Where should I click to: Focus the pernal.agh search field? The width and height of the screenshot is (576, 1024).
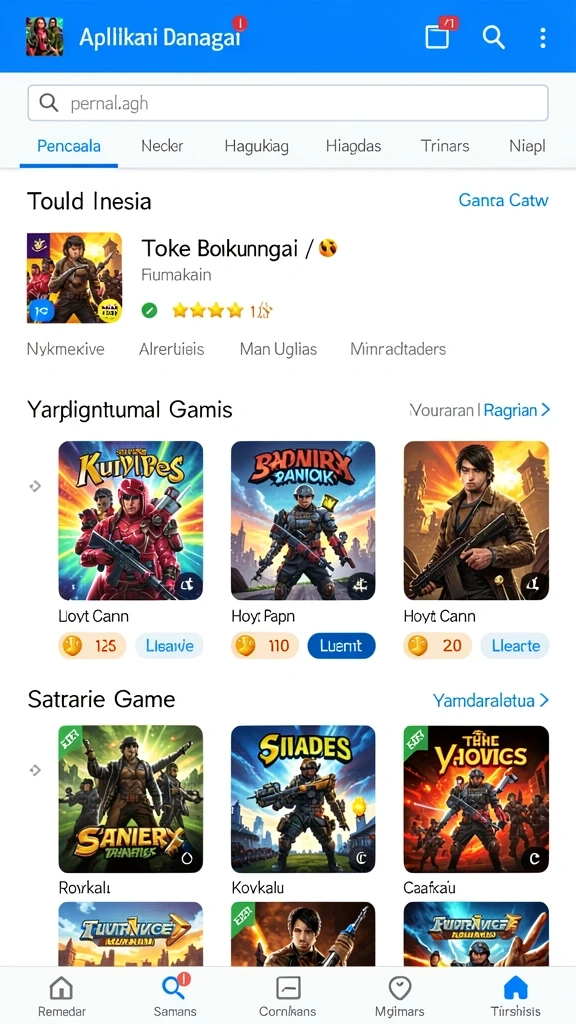pyautogui.click(x=287, y=103)
